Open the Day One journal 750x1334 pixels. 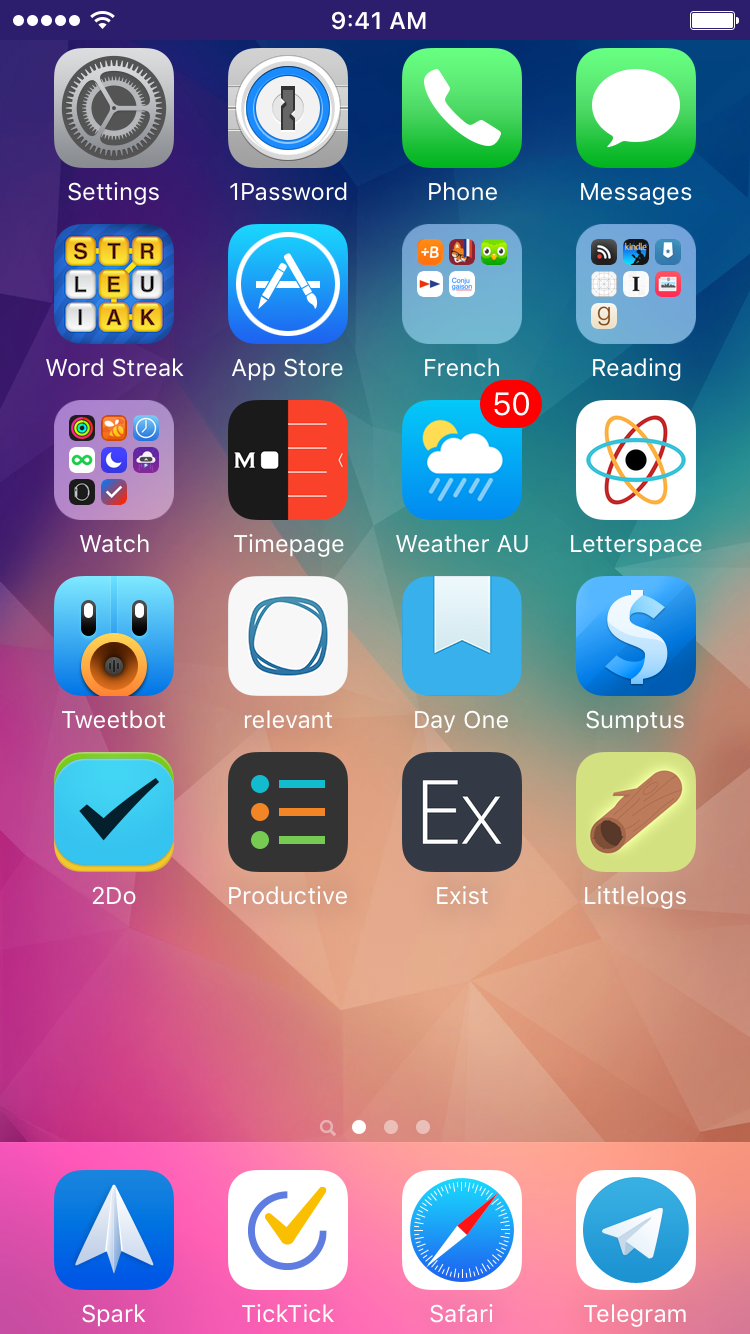tap(461, 636)
